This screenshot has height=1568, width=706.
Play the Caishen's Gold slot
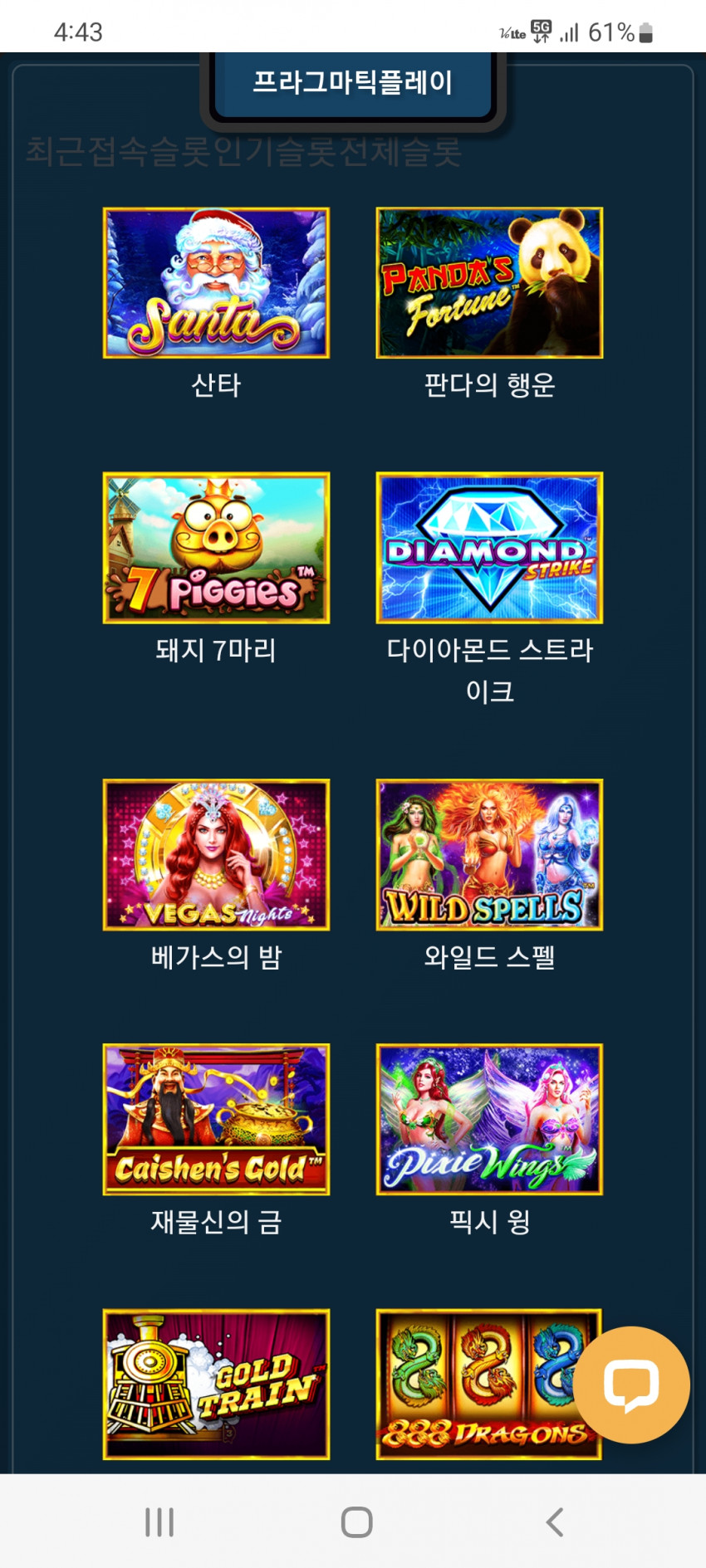tap(216, 1119)
